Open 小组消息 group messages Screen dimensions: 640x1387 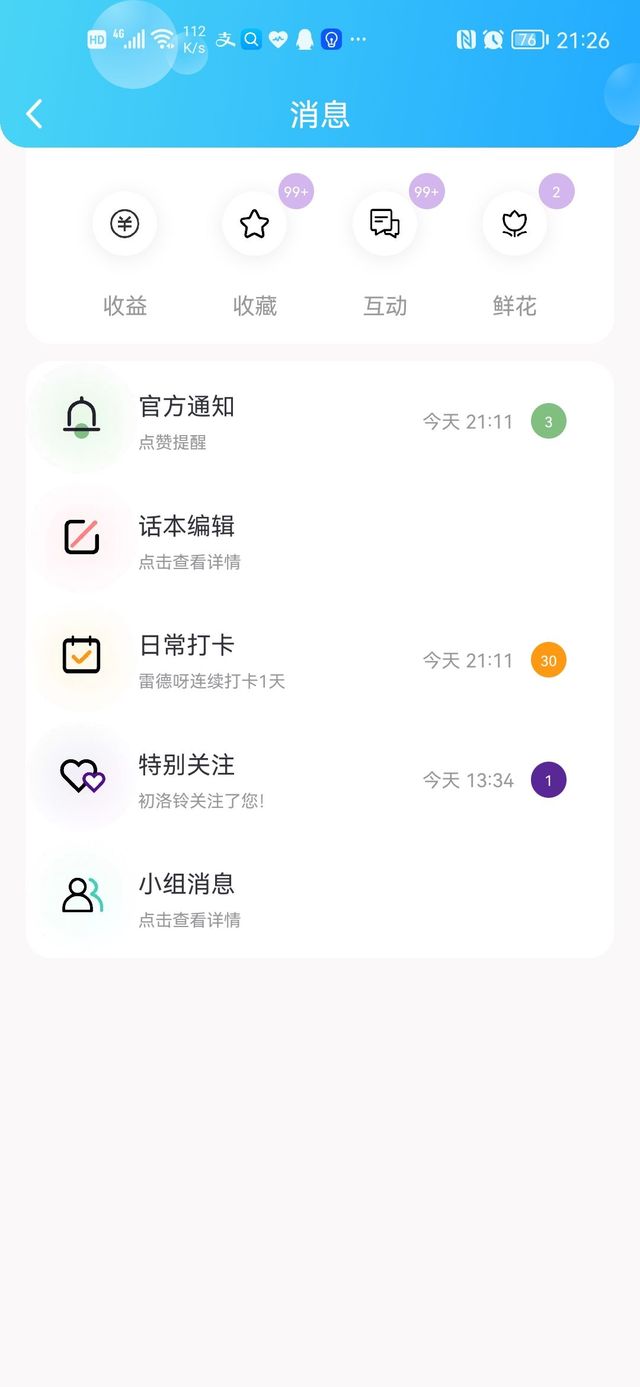320,898
